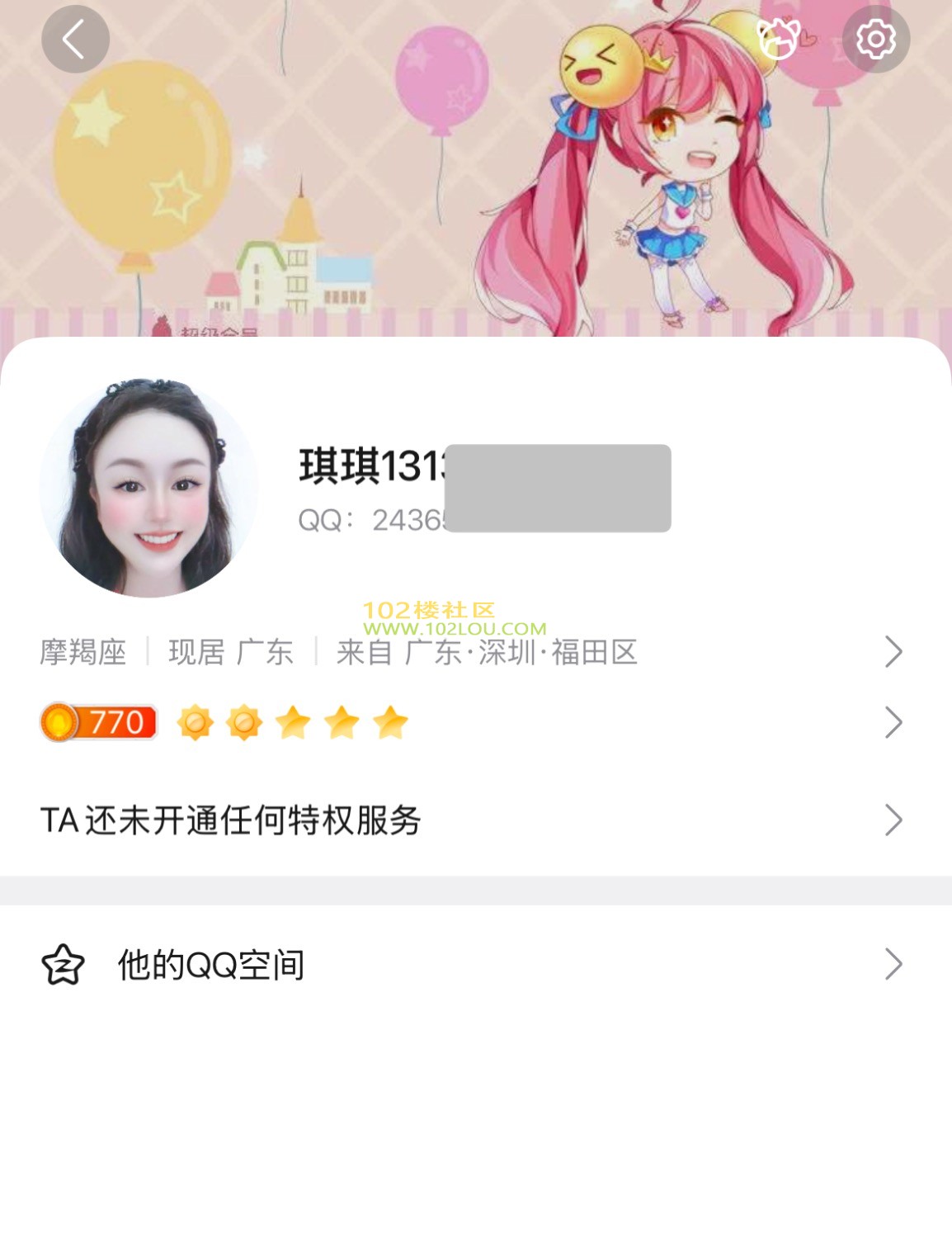Open 他的QQ空间

coord(470,964)
